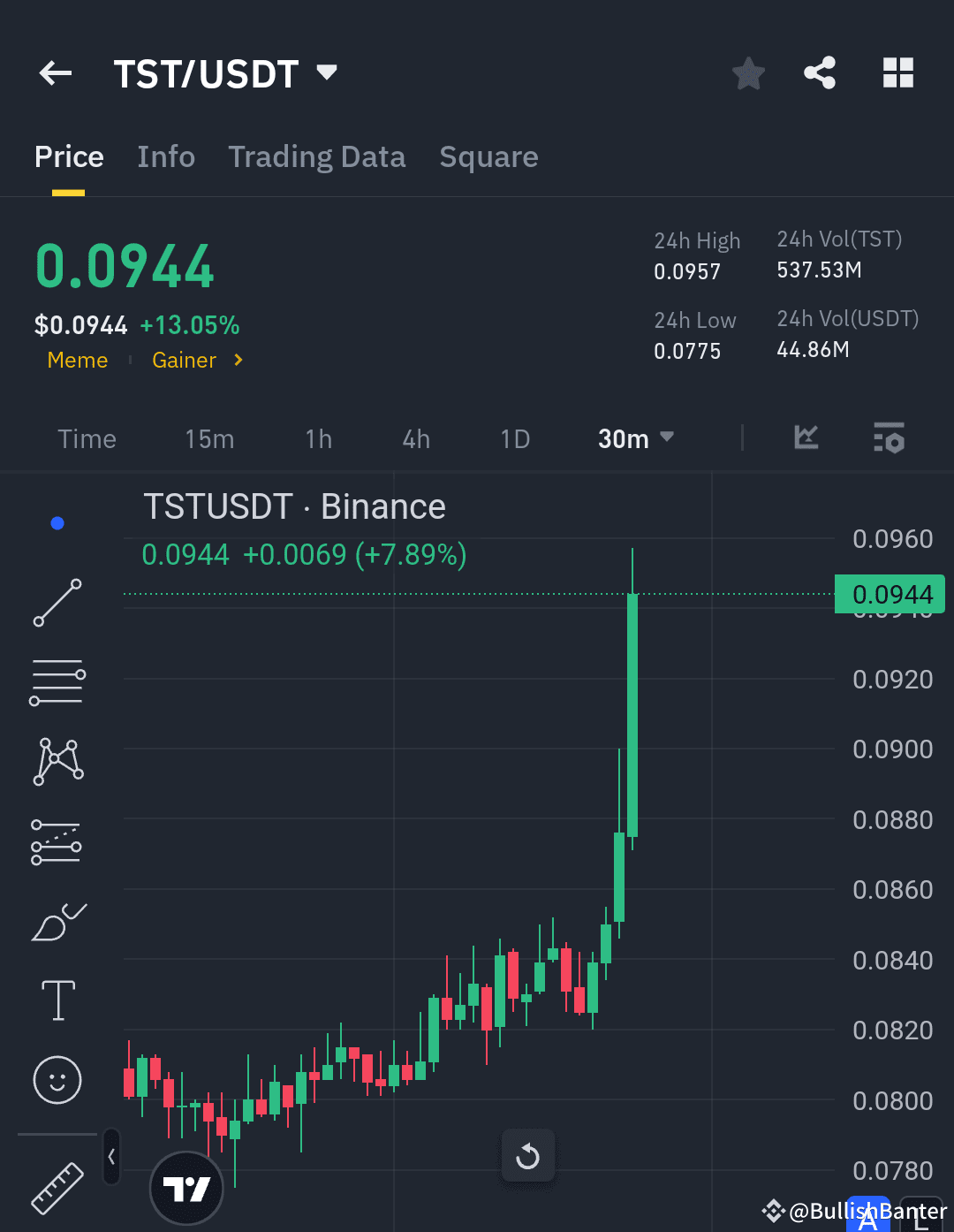Select the horizontal lines drawing tool
The height and width of the screenshot is (1232, 954).
(57, 681)
